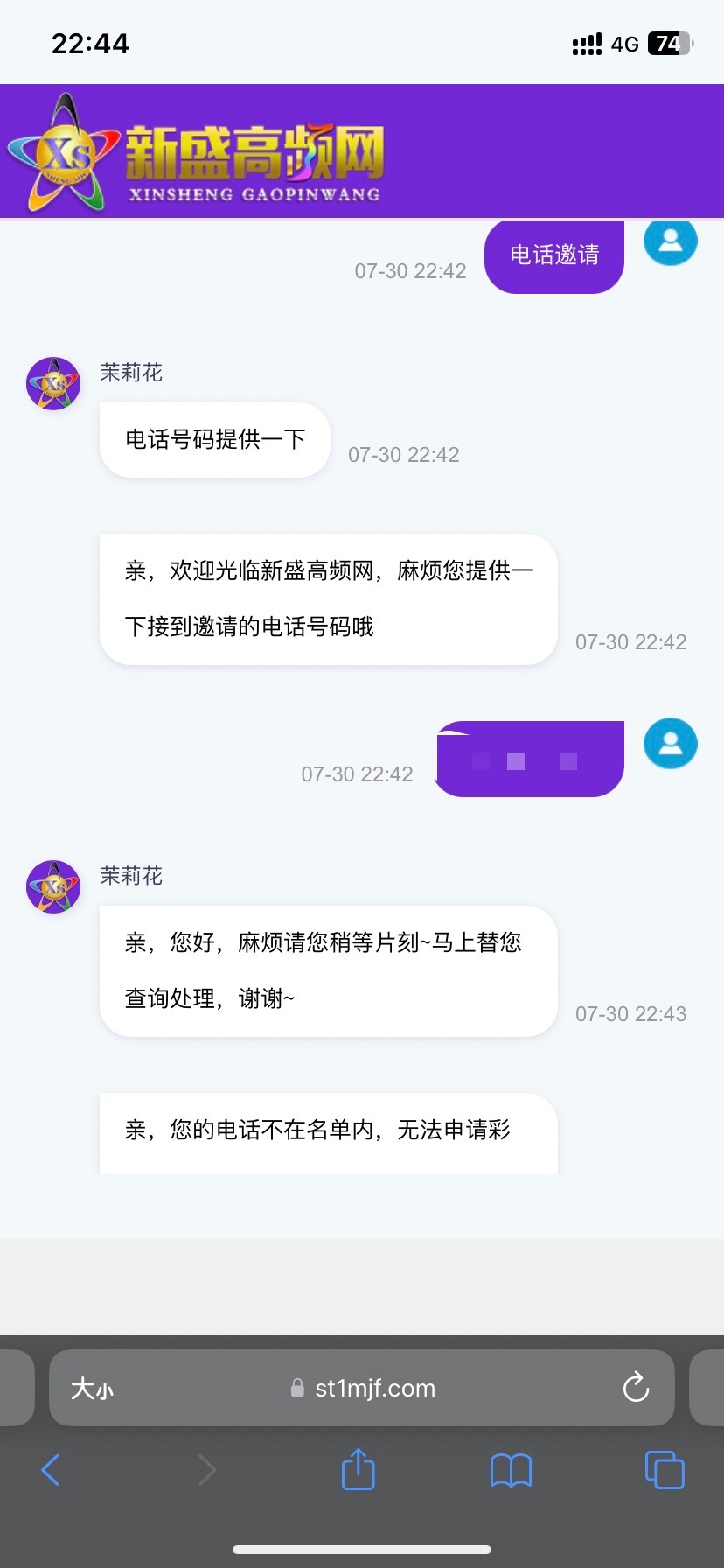
Task: Share this page via share icon
Action: pos(358,1469)
